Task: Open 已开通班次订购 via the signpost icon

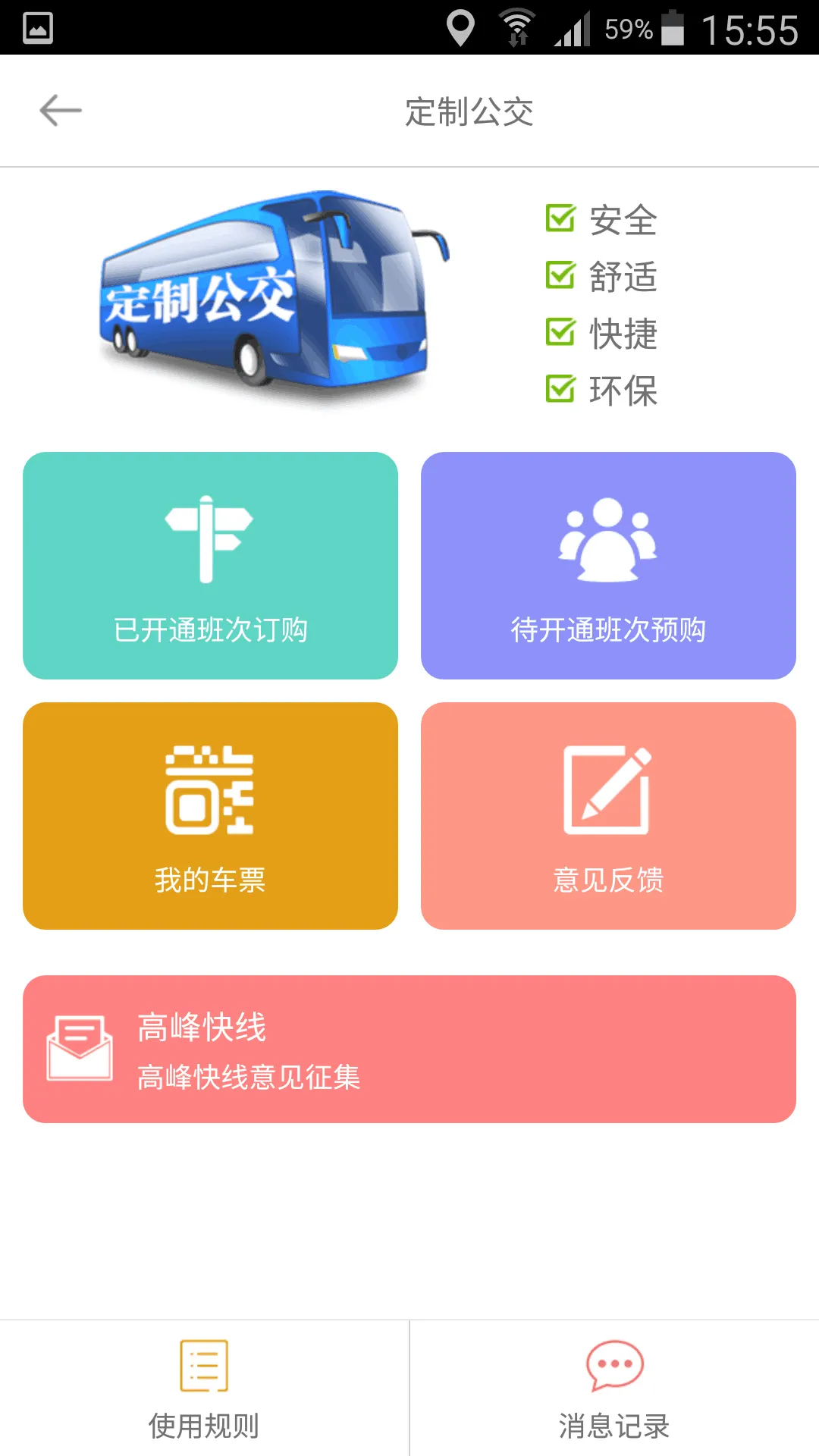Action: point(211,540)
